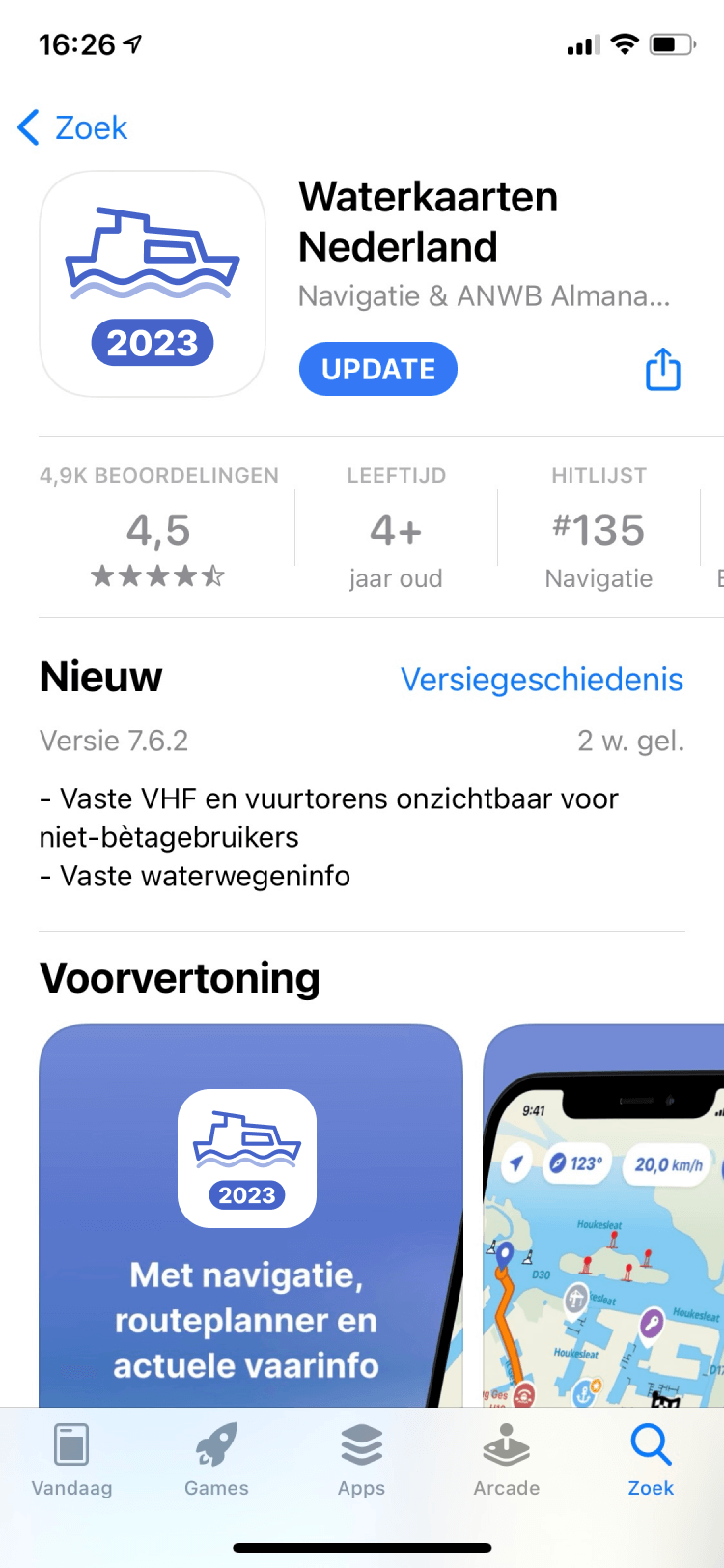Open the map navigation preview screenshot
The height and width of the screenshot is (1568, 724).
pos(604,1215)
